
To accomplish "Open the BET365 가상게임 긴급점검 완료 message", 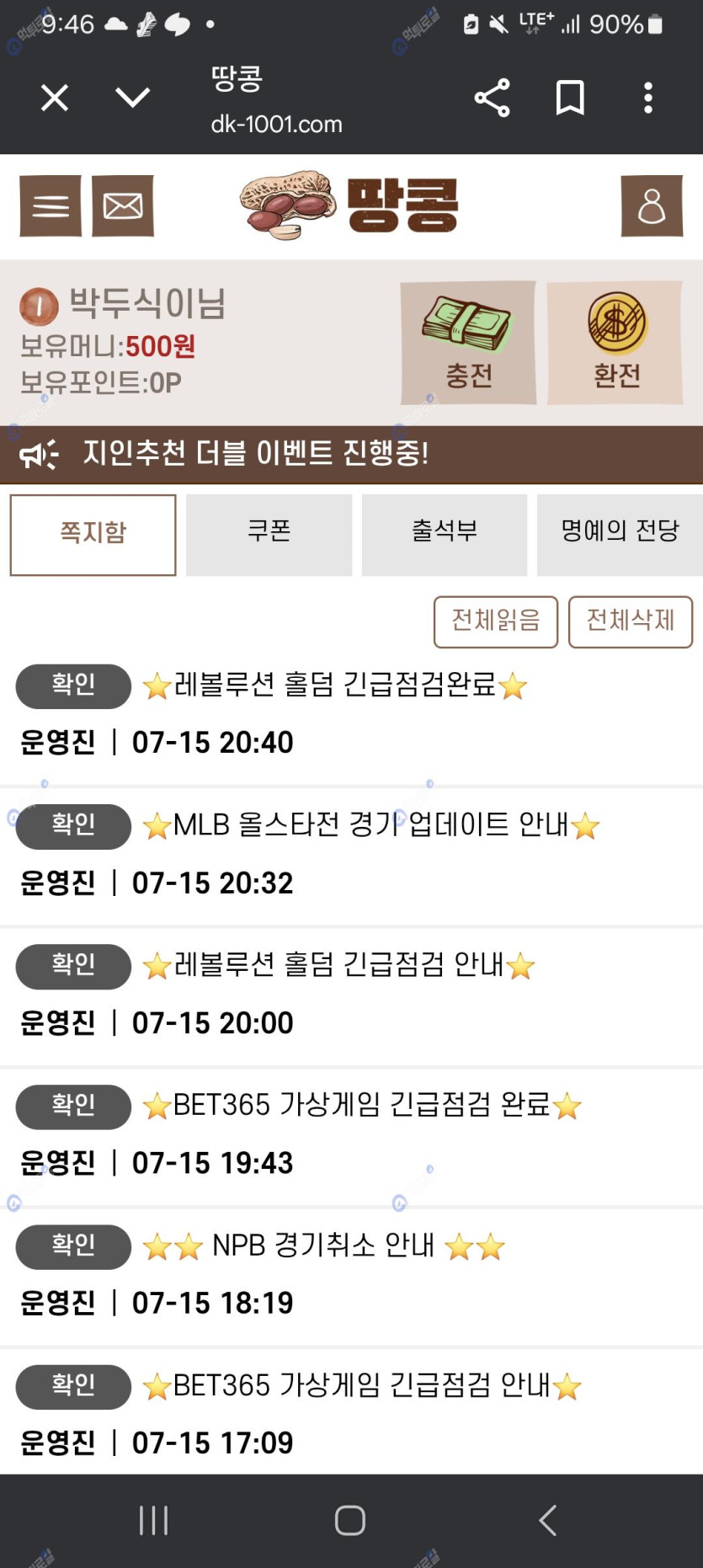I will (x=362, y=1105).
